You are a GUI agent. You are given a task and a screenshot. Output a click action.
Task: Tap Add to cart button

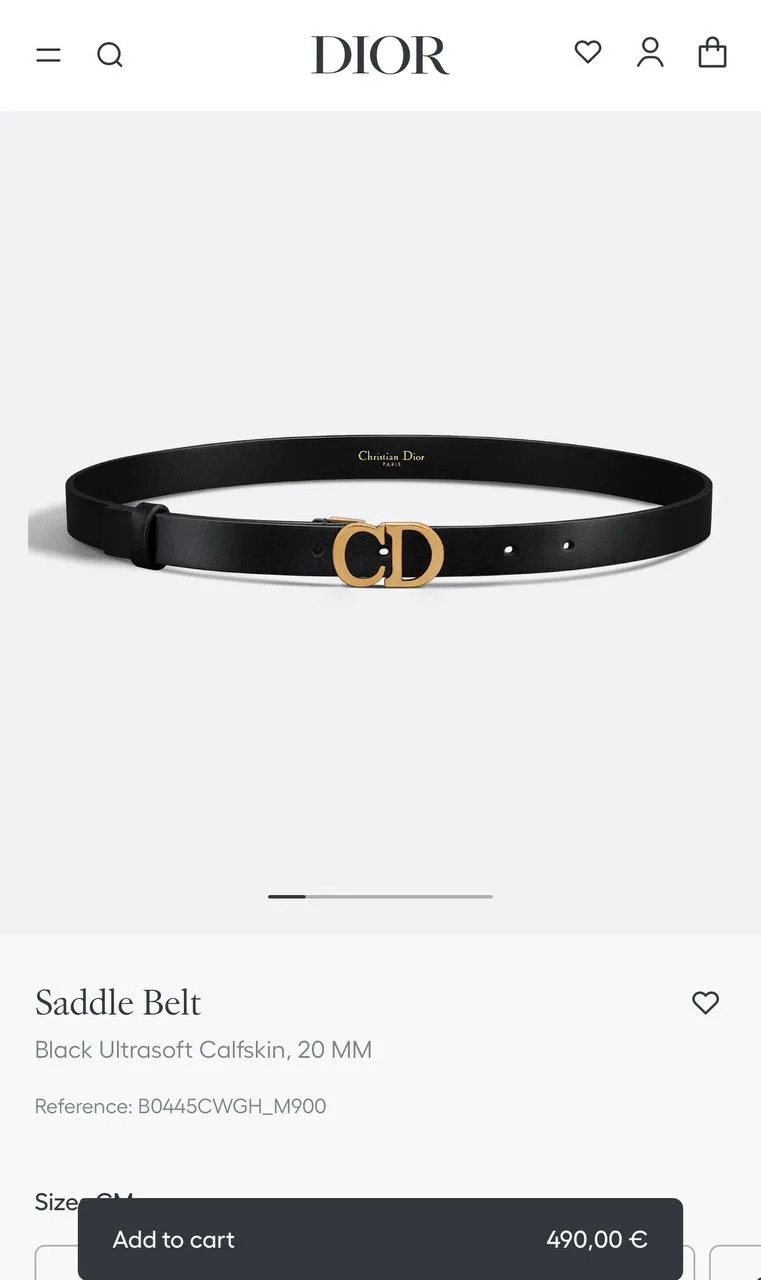380,1239
